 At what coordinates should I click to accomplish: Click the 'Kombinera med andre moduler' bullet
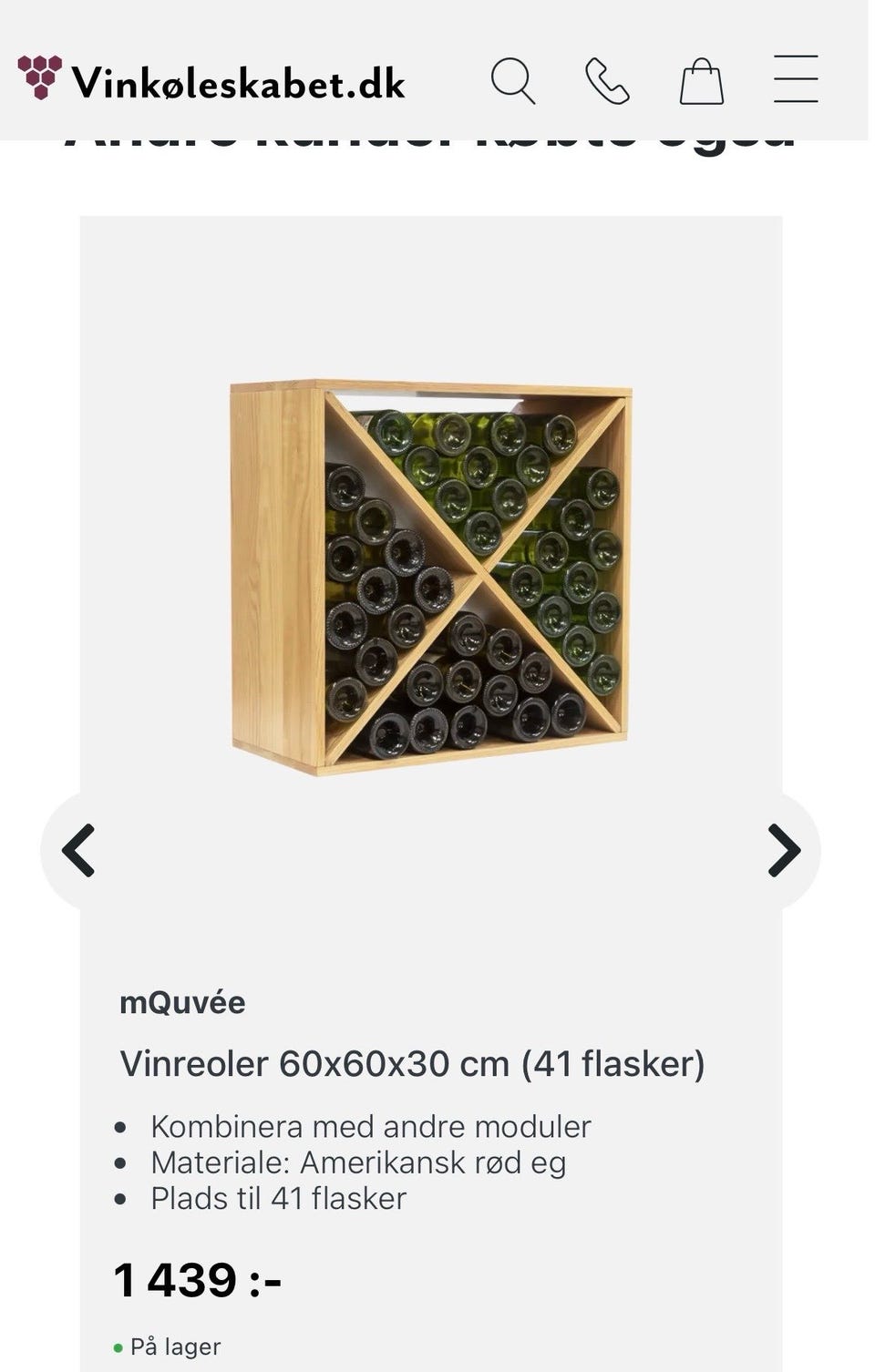[x=372, y=1126]
